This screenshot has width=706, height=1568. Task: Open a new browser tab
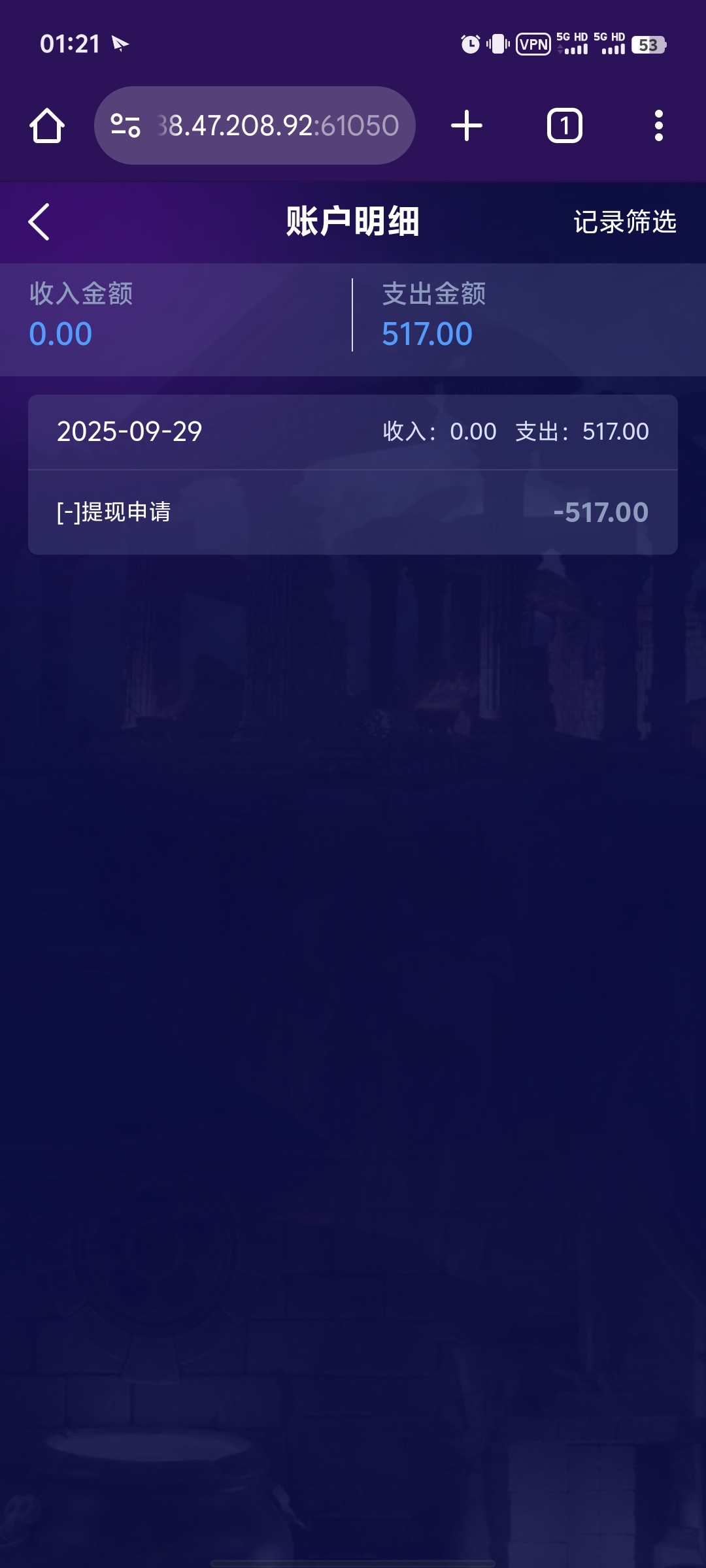pyautogui.click(x=467, y=125)
